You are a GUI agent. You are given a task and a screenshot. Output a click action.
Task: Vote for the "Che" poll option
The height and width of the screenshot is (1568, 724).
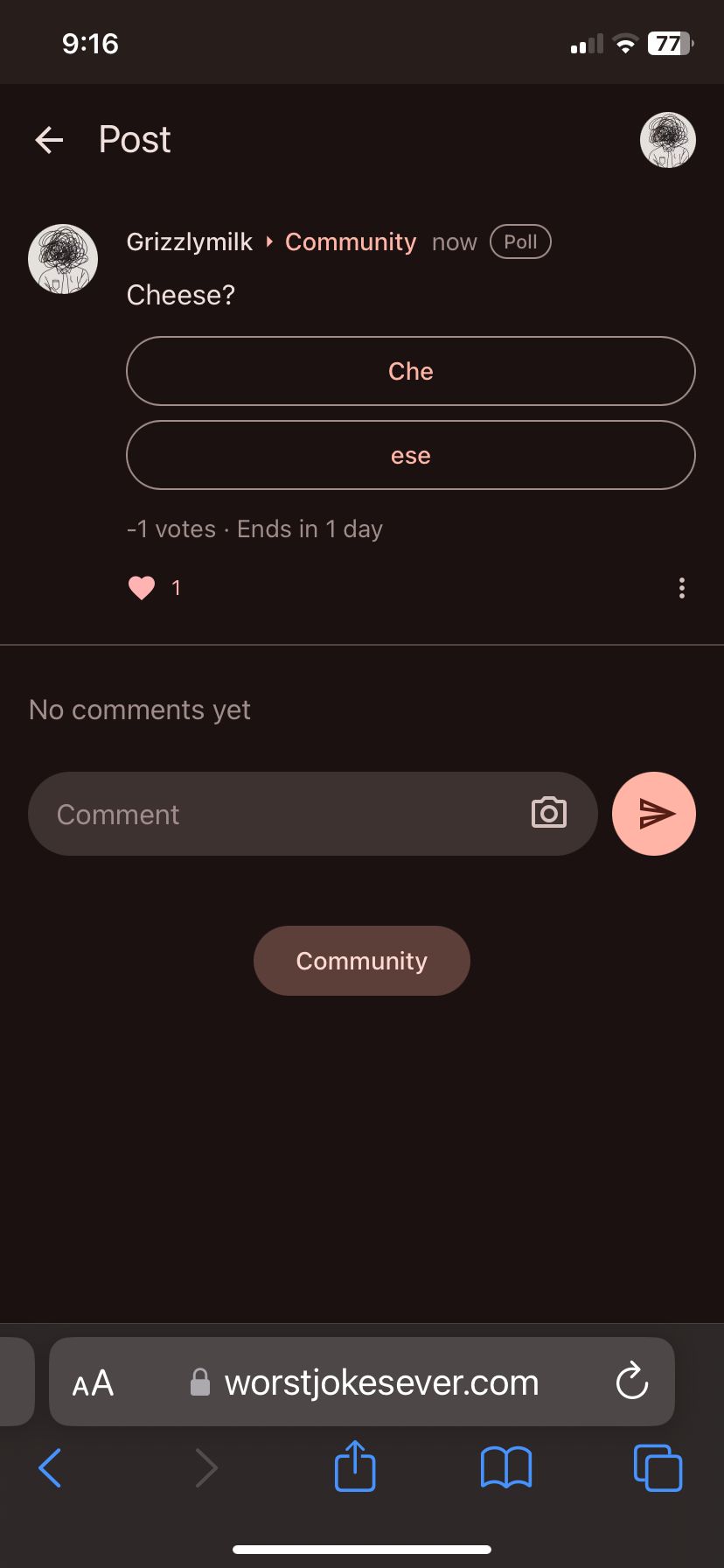click(411, 371)
